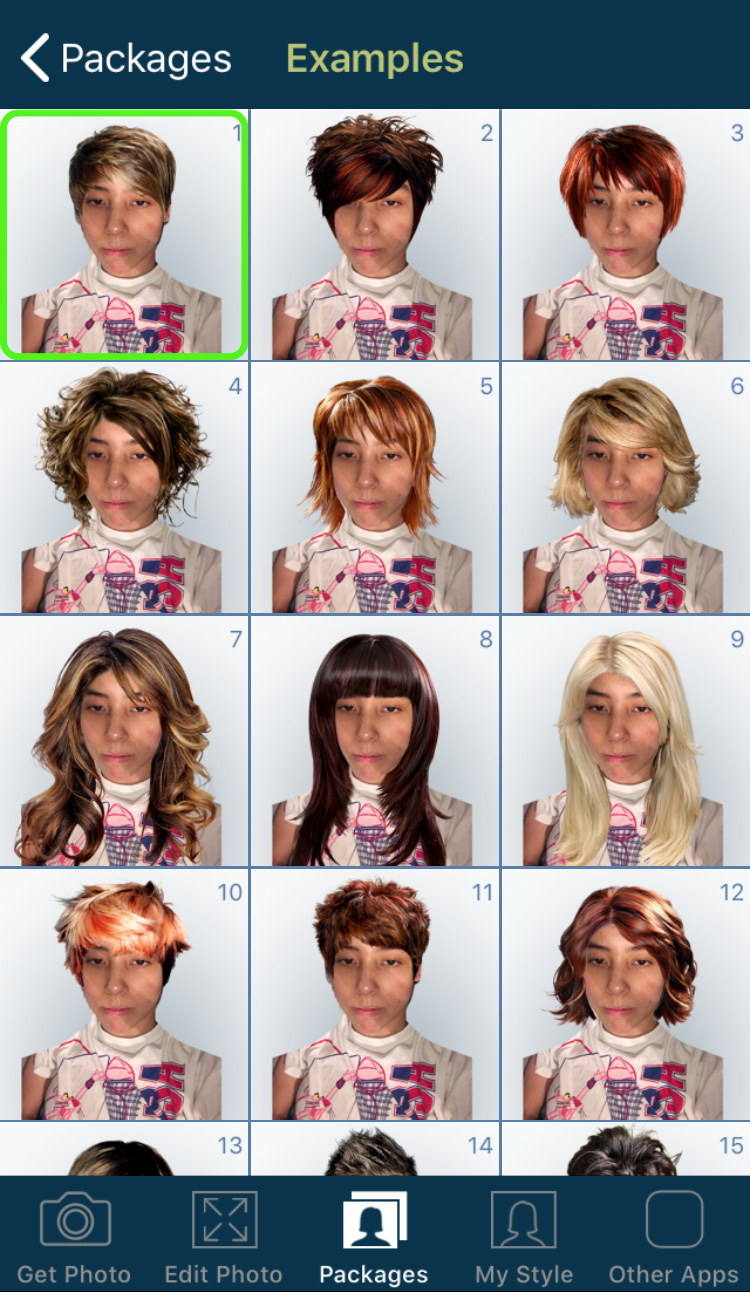Image resolution: width=750 pixels, height=1292 pixels.
Task: Choose blonde bob hairstyle number 6
Action: click(x=625, y=488)
